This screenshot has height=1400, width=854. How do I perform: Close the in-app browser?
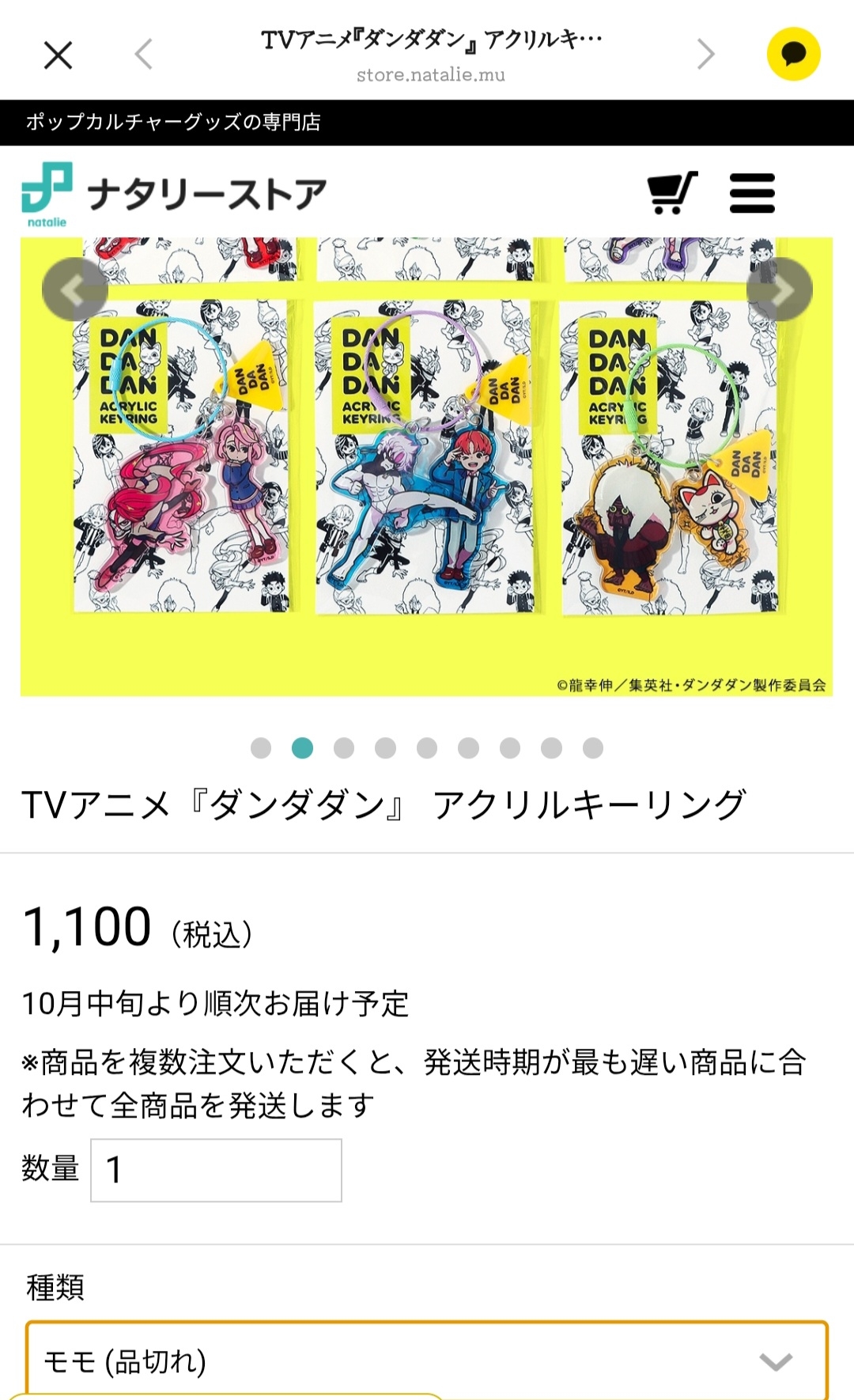[x=58, y=55]
